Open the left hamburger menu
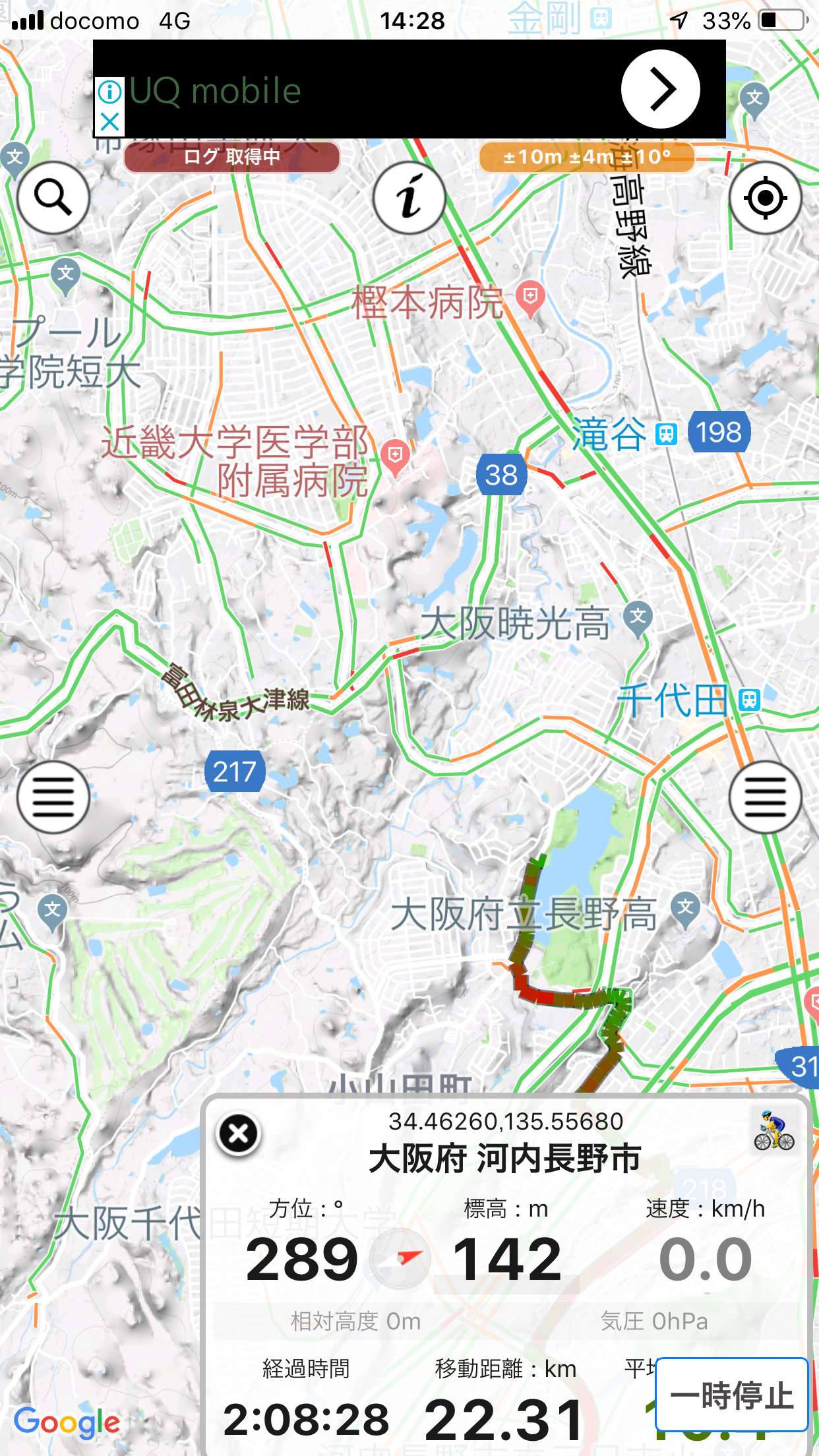Screen dimensions: 819x1456 pyautogui.click(x=53, y=797)
